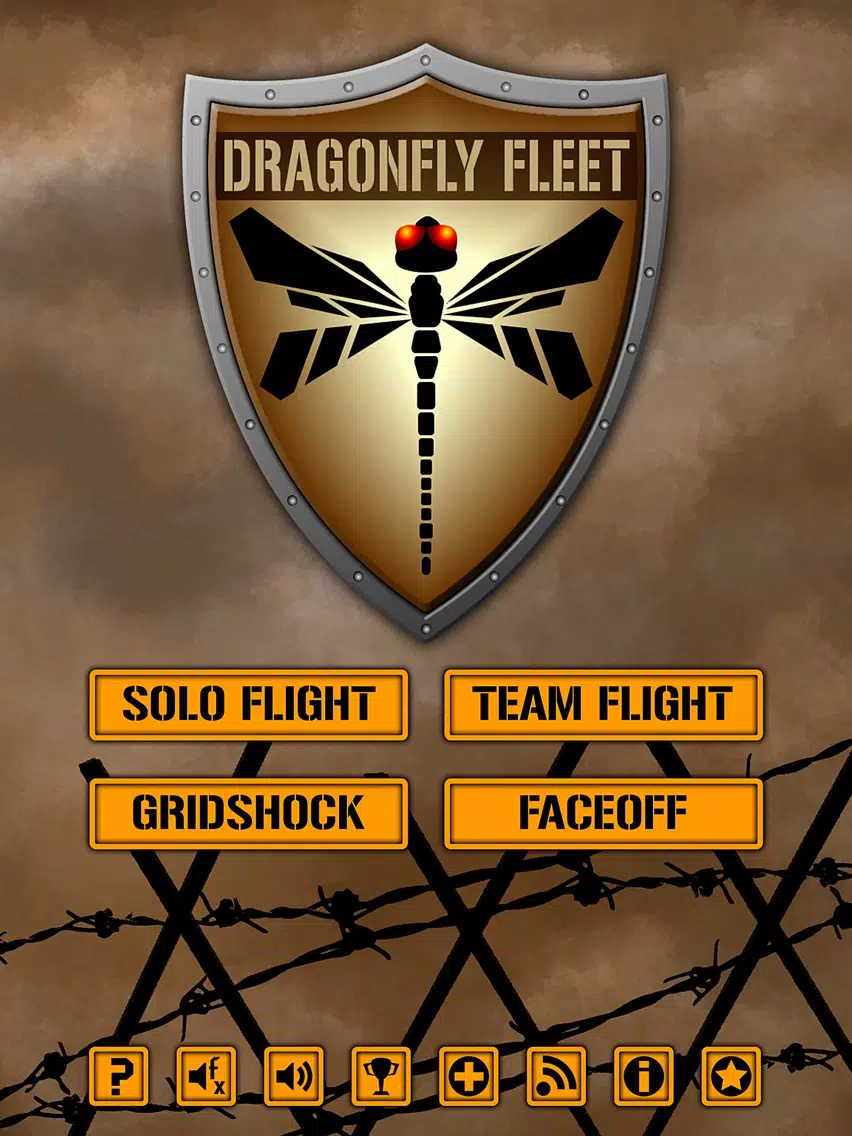Image resolution: width=852 pixels, height=1136 pixels.
Task: Open the trophy achievements icon
Action: [382, 1076]
